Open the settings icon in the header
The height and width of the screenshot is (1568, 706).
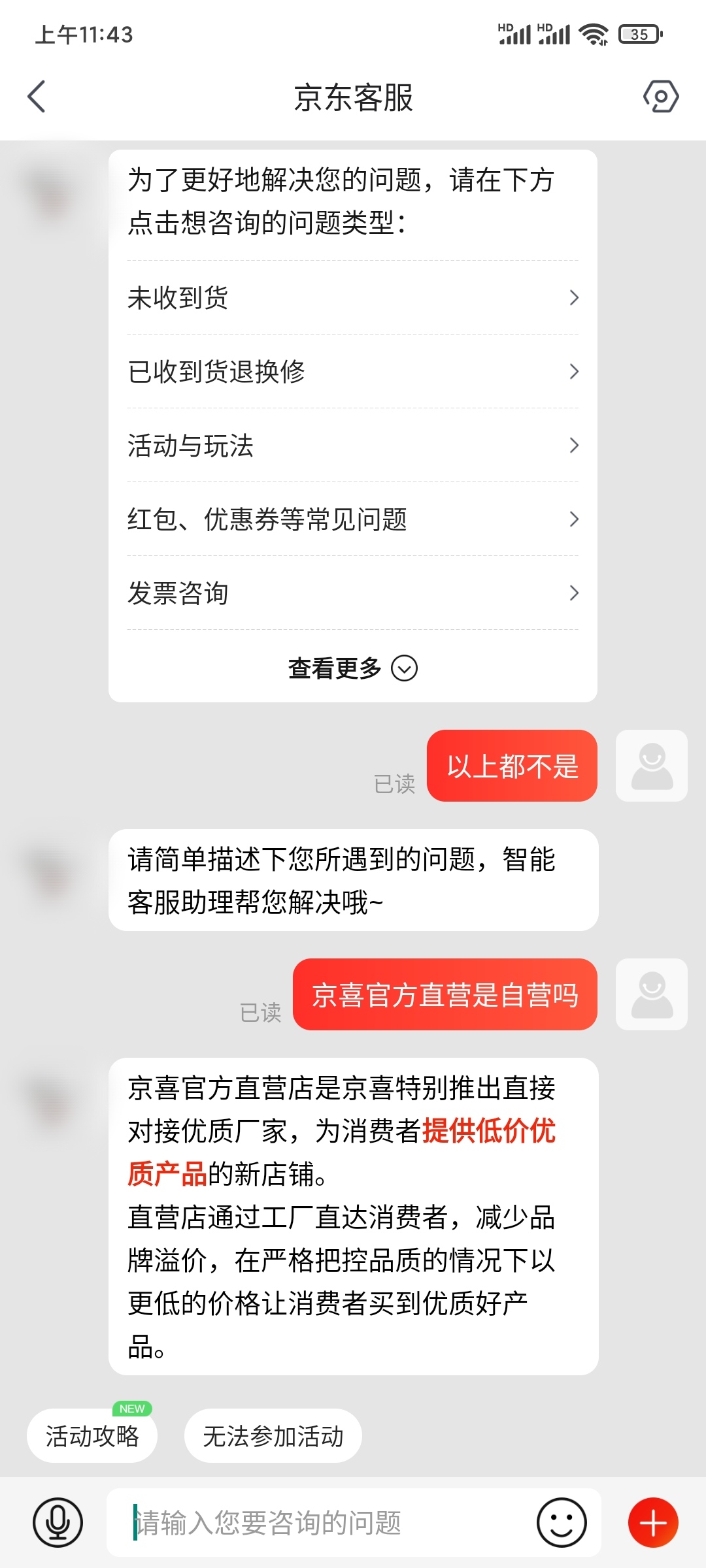point(660,97)
